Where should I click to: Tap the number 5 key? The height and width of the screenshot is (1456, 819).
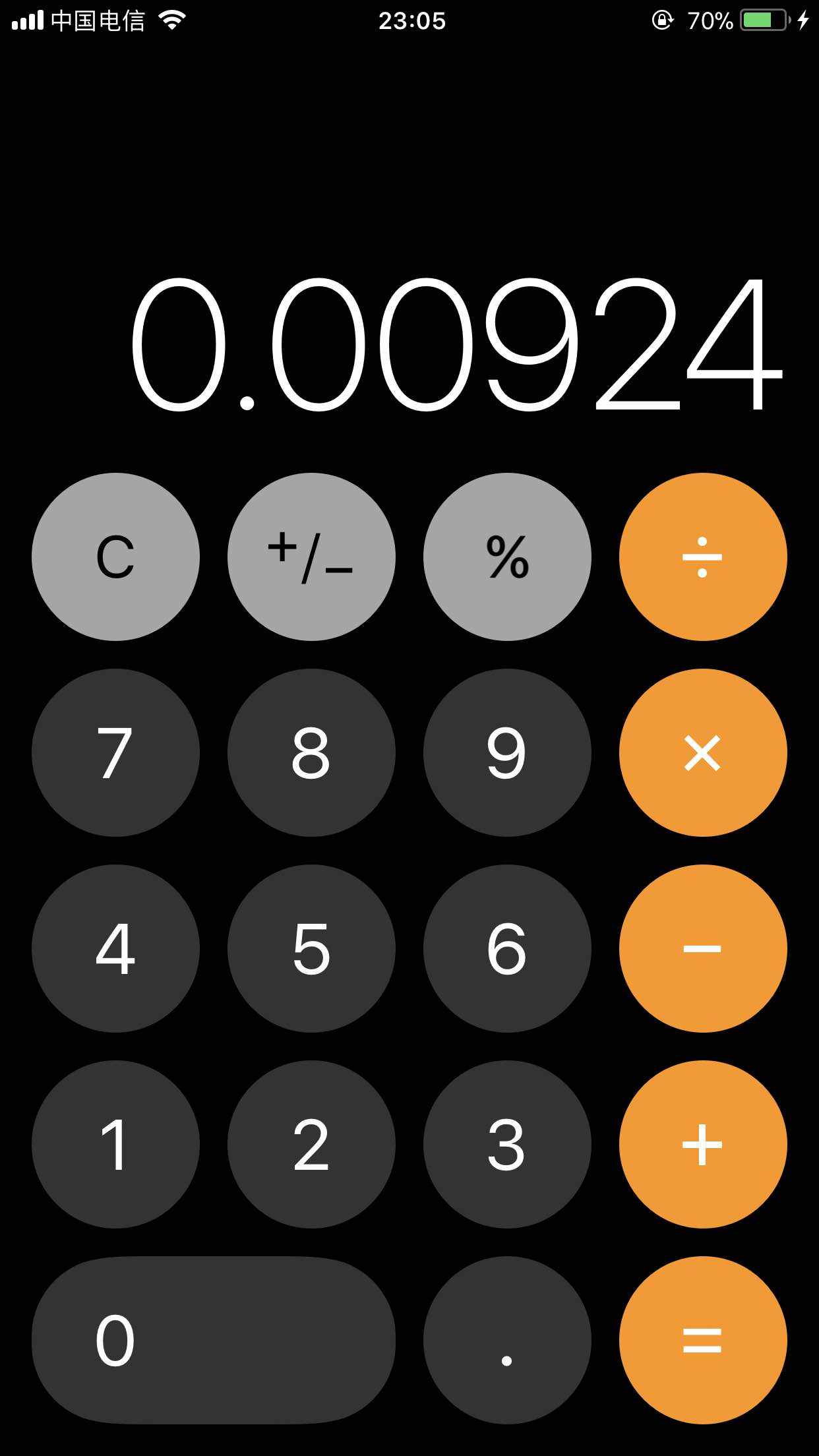(311, 948)
